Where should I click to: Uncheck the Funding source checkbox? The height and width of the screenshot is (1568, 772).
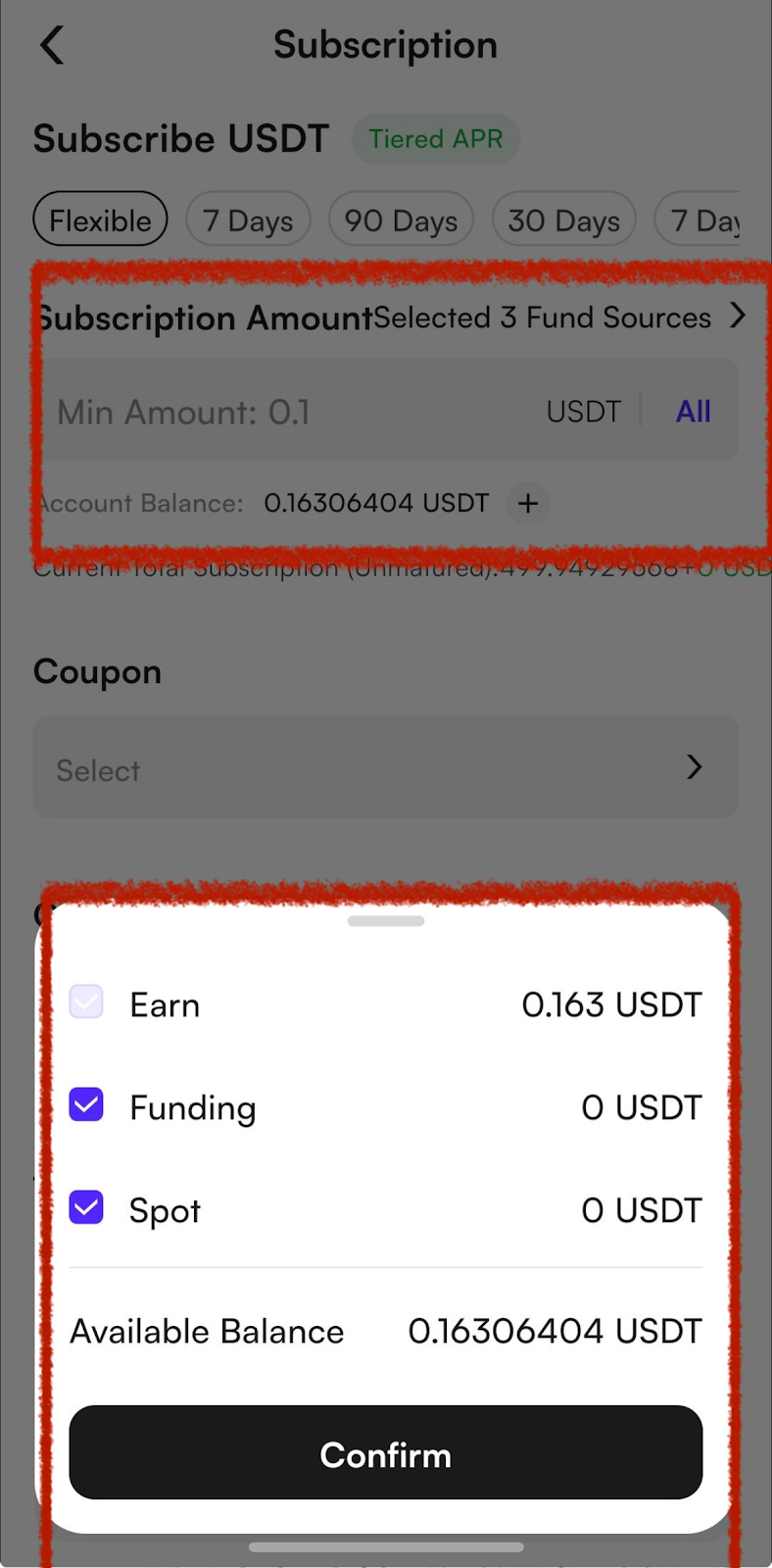[86, 1105]
